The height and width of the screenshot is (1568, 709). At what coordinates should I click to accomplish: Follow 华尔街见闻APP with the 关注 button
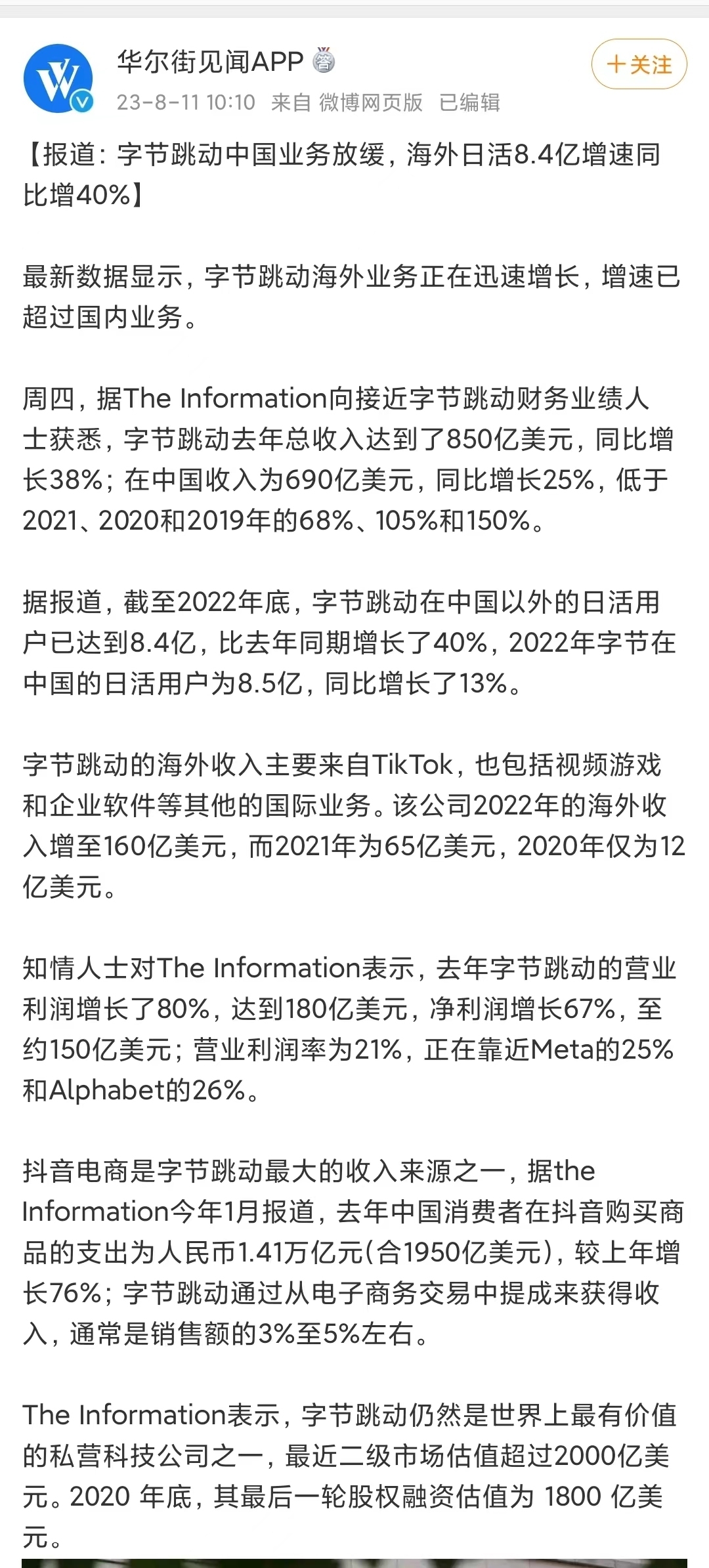coord(639,64)
